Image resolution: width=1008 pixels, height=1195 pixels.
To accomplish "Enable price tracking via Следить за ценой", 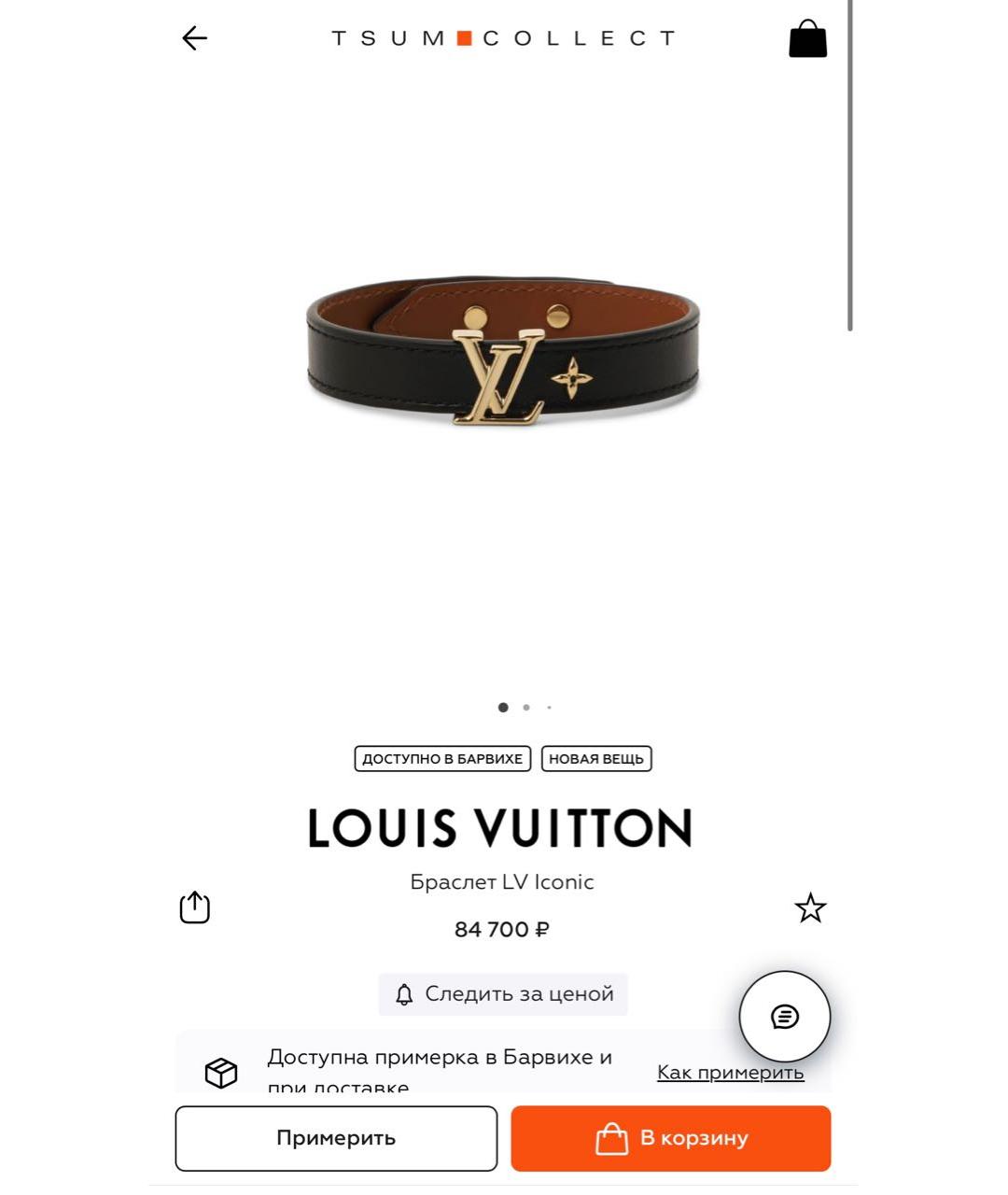I will pyautogui.click(x=502, y=993).
